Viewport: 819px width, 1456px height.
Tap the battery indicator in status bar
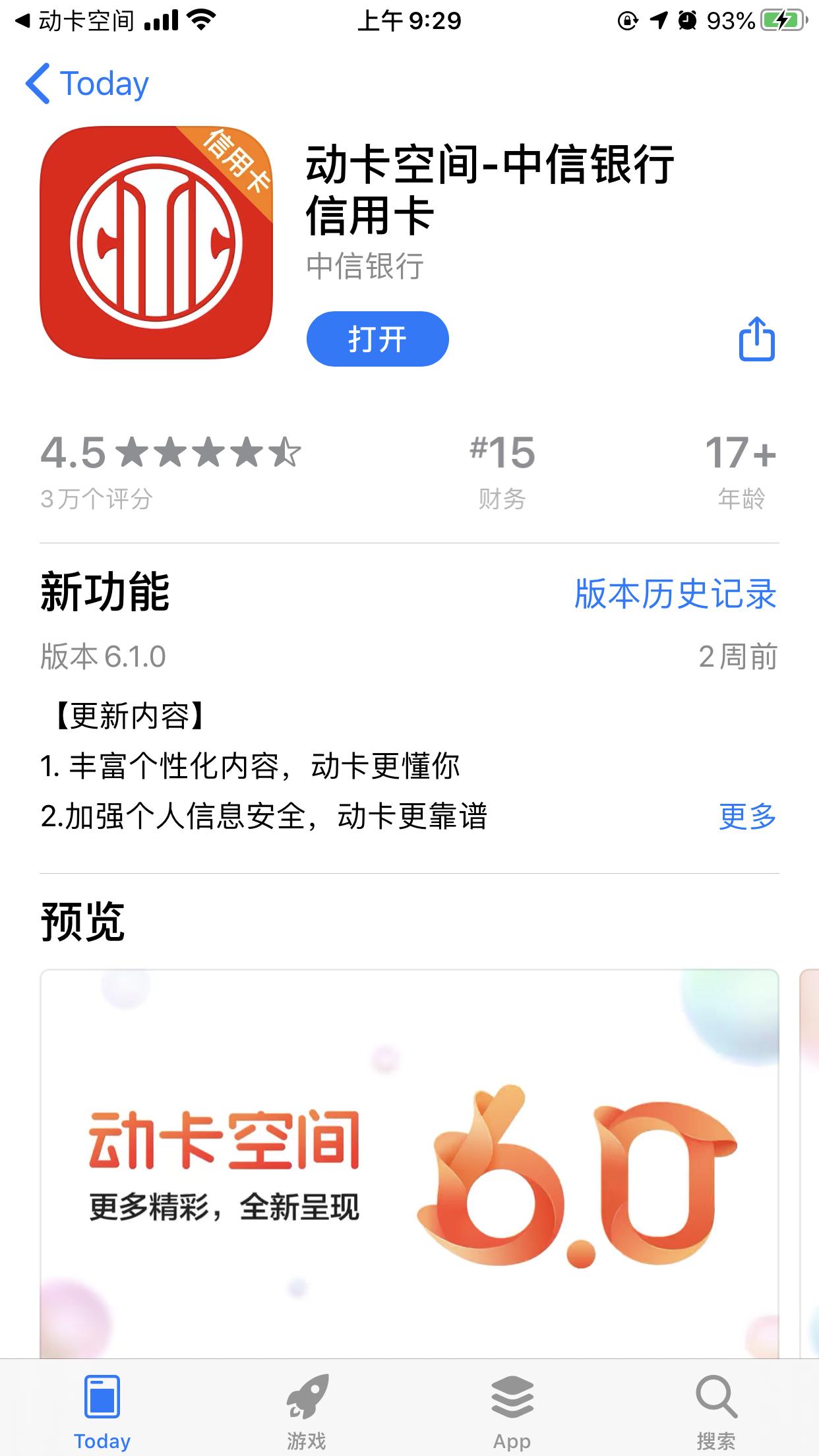[783, 20]
